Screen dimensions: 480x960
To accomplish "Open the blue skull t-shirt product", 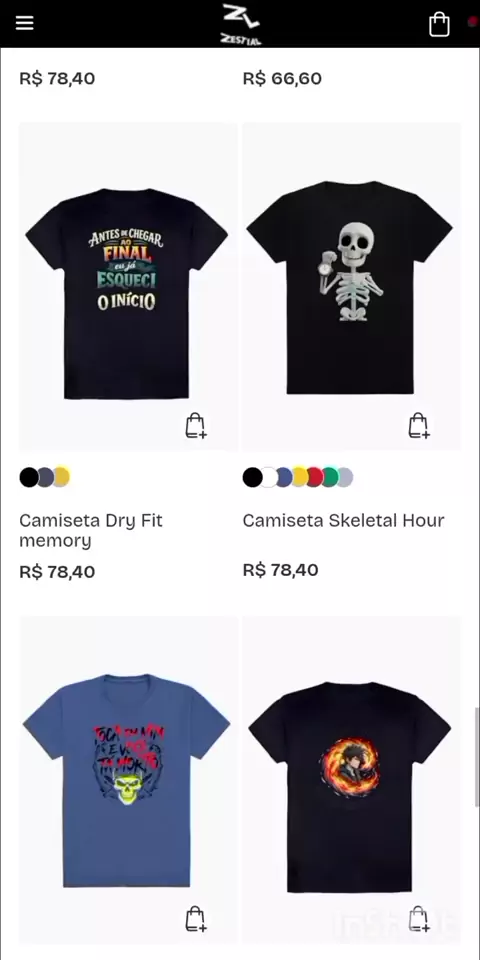I will 126,780.
